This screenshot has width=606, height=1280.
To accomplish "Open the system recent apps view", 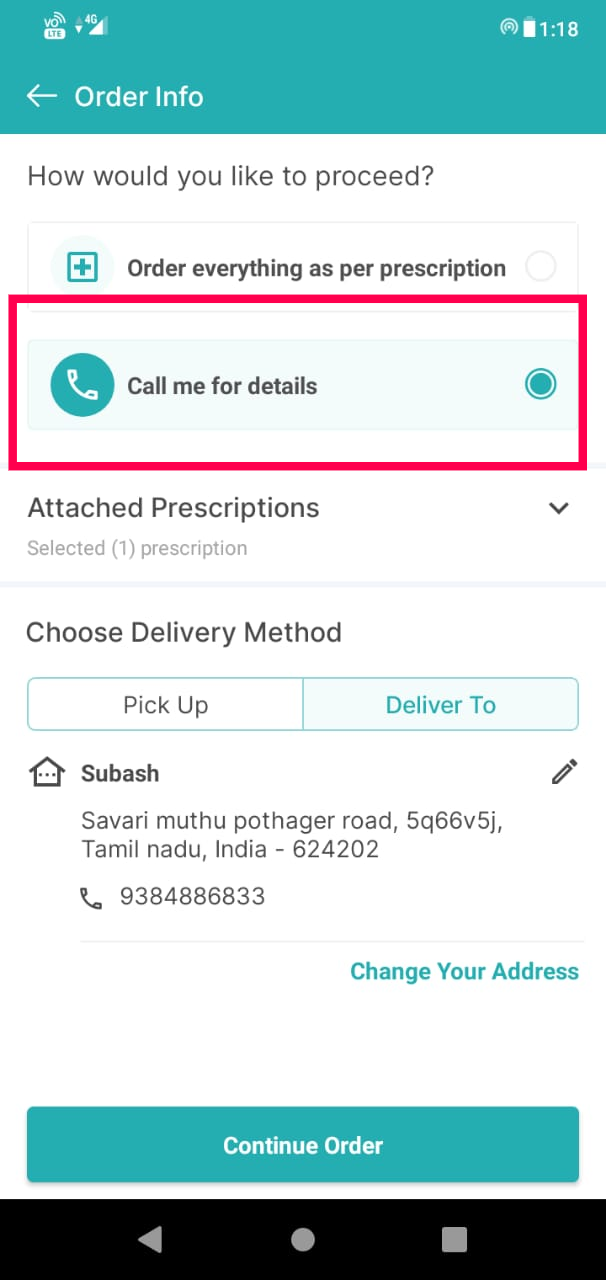I will (x=454, y=1240).
